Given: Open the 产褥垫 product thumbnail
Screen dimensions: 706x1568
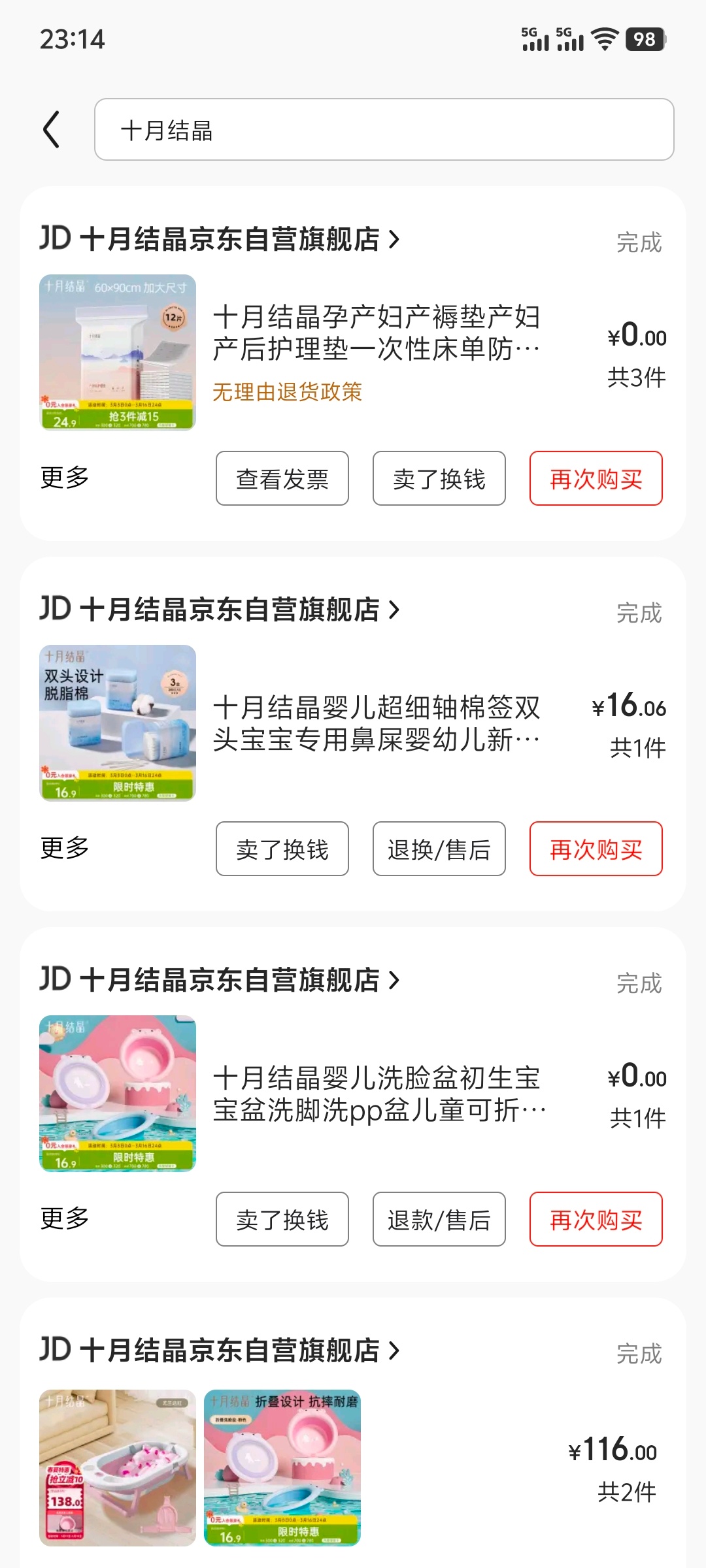Looking at the screenshot, I should (118, 352).
